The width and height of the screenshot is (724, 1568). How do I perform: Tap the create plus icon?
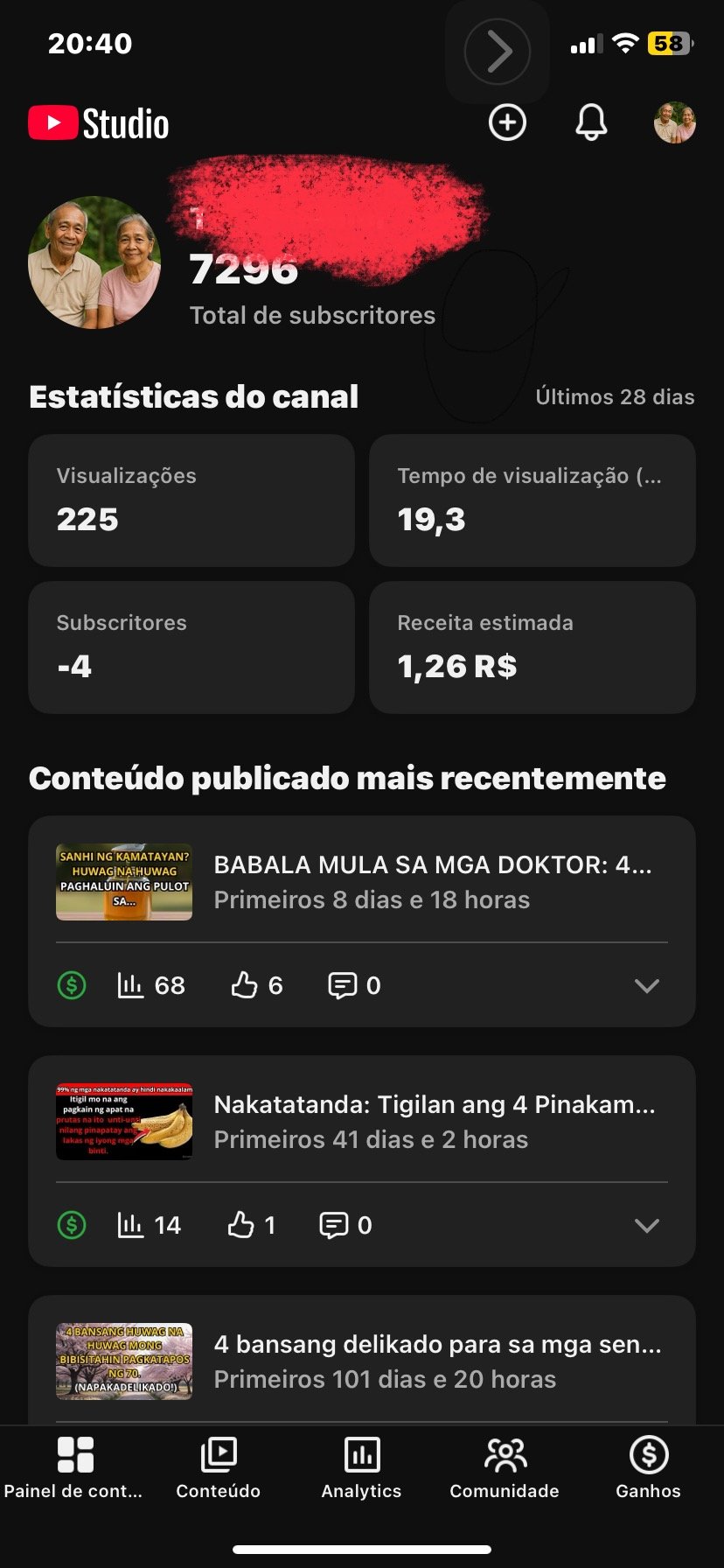[x=507, y=122]
